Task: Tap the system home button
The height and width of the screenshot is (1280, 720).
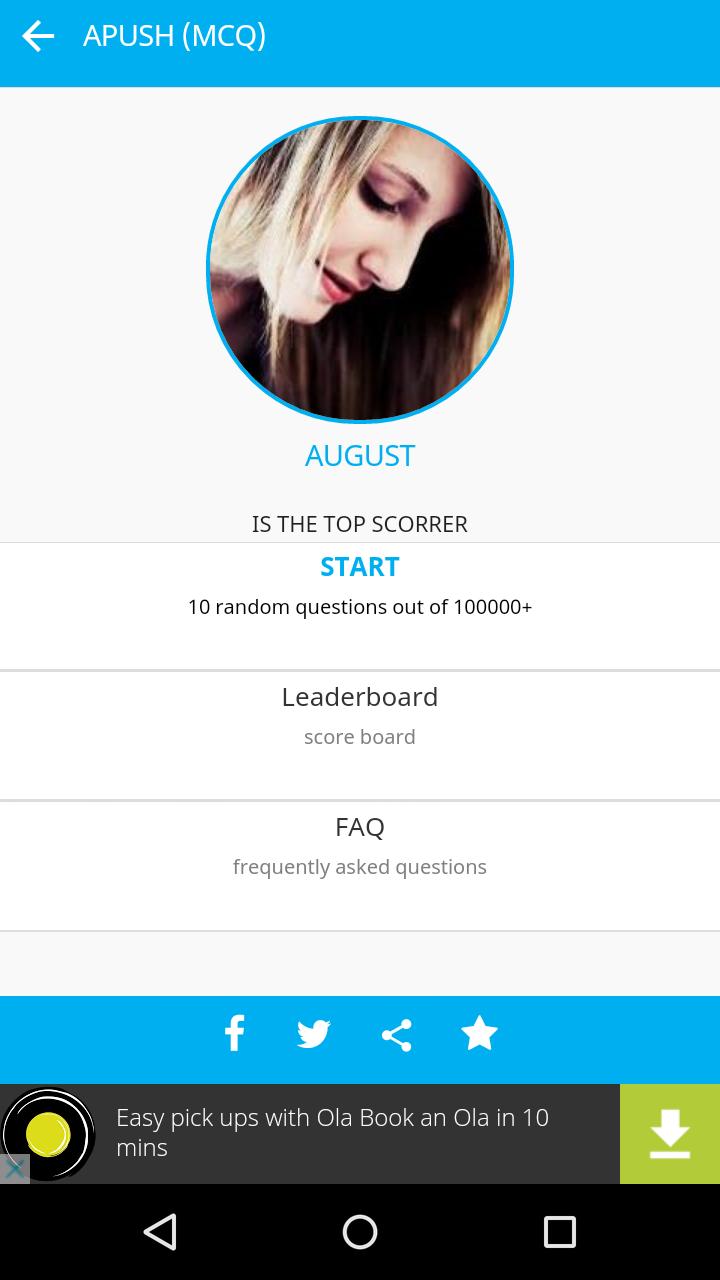Action: pos(360,1232)
